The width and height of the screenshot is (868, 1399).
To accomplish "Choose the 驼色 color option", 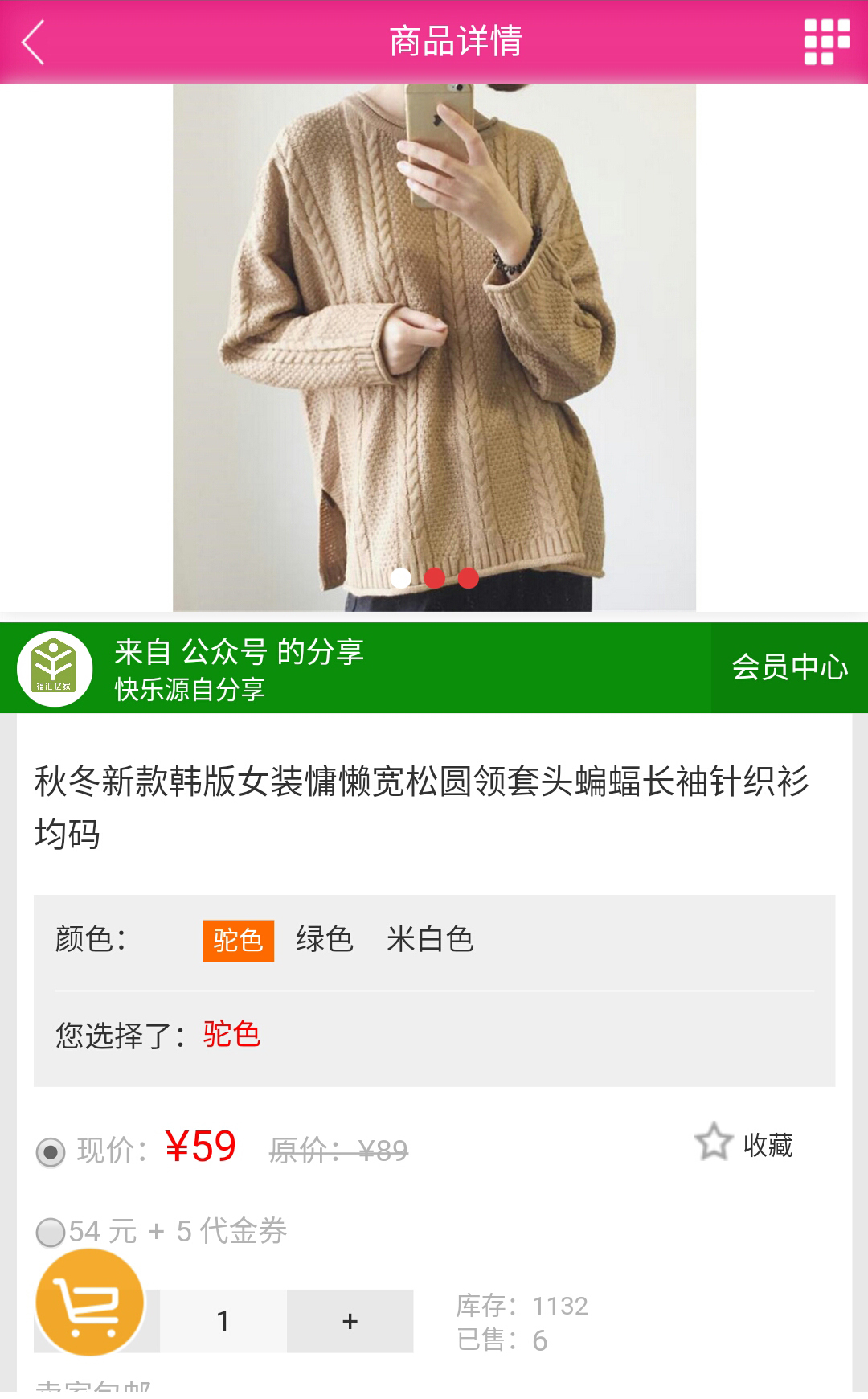I will tap(238, 941).
